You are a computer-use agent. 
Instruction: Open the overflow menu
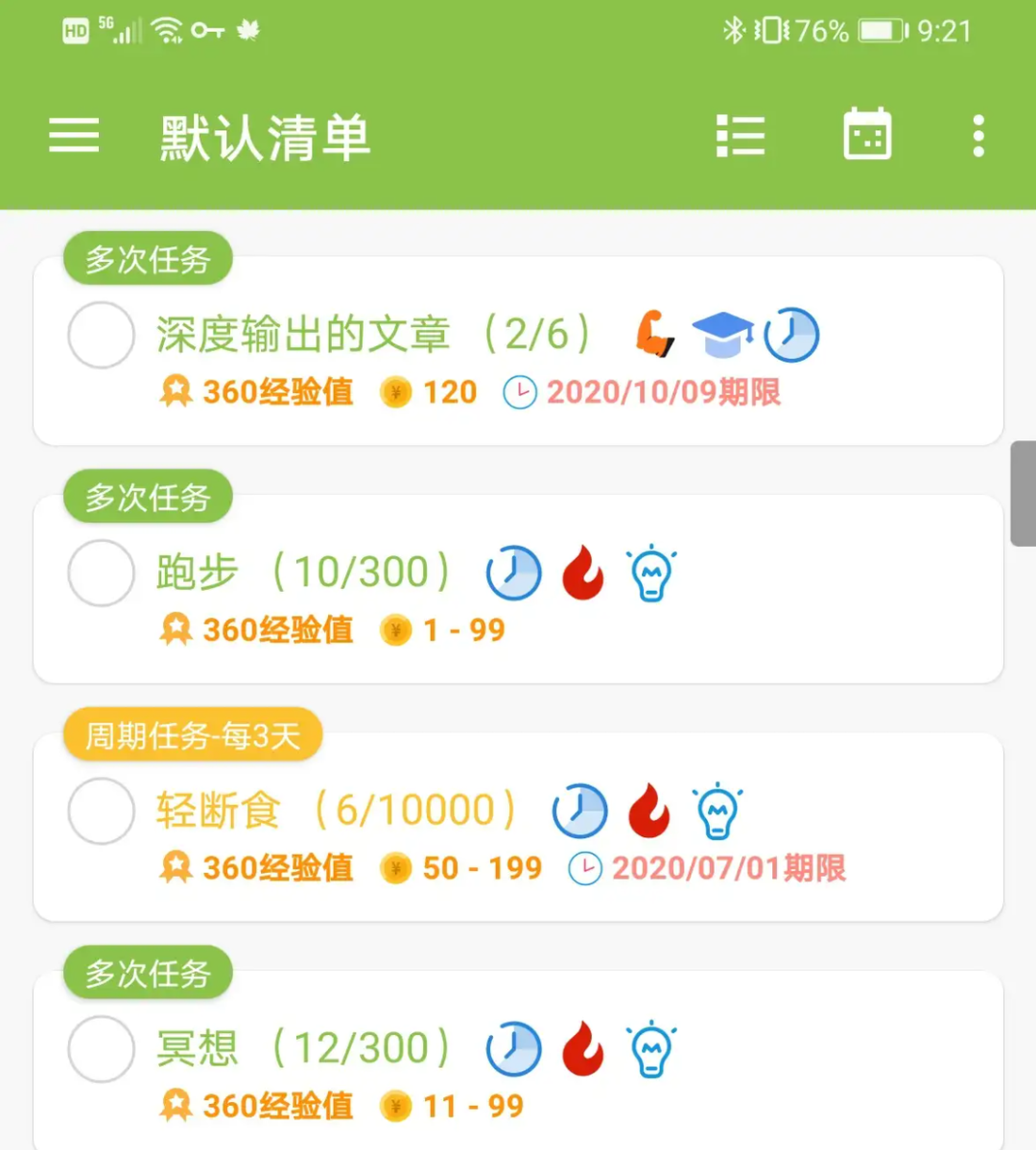tap(977, 135)
